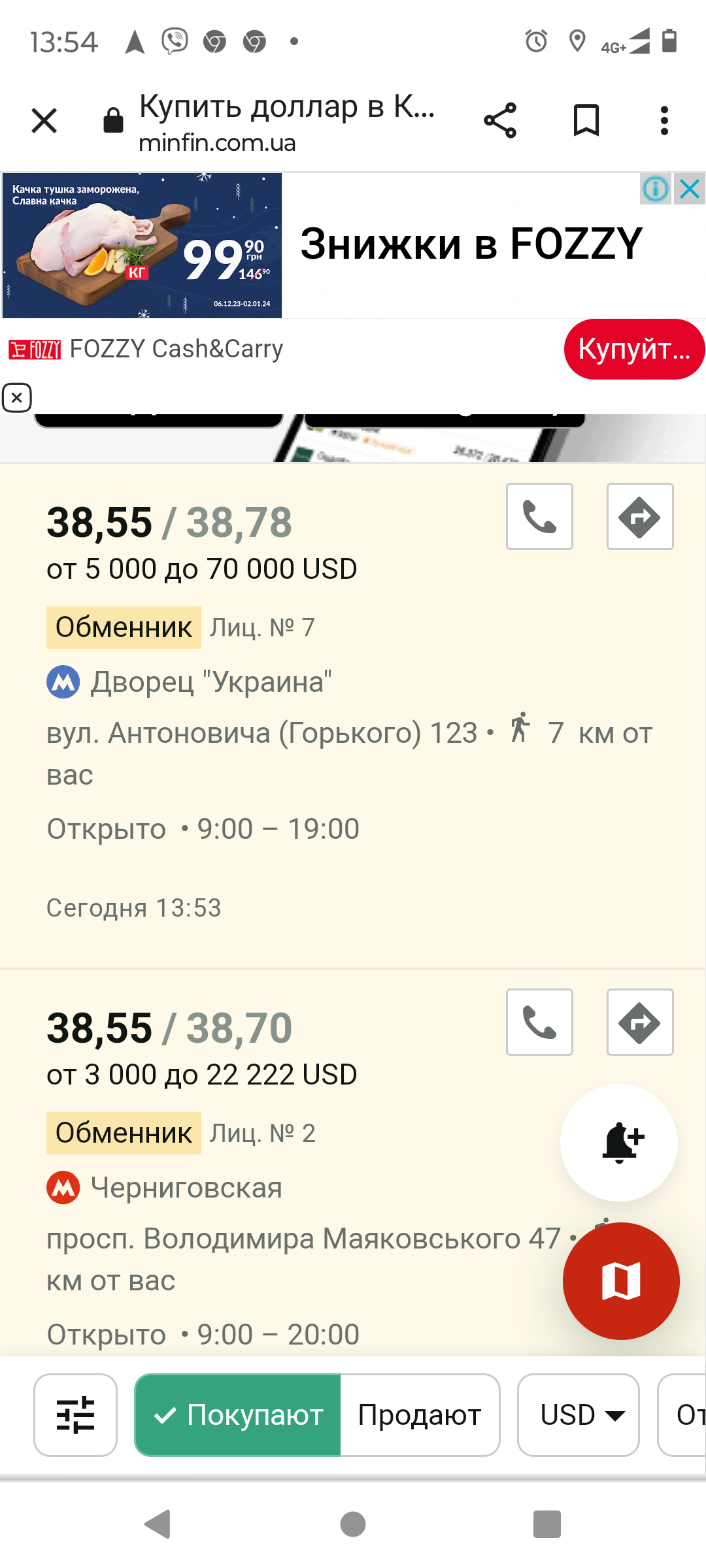Bookmark the current page

click(586, 121)
